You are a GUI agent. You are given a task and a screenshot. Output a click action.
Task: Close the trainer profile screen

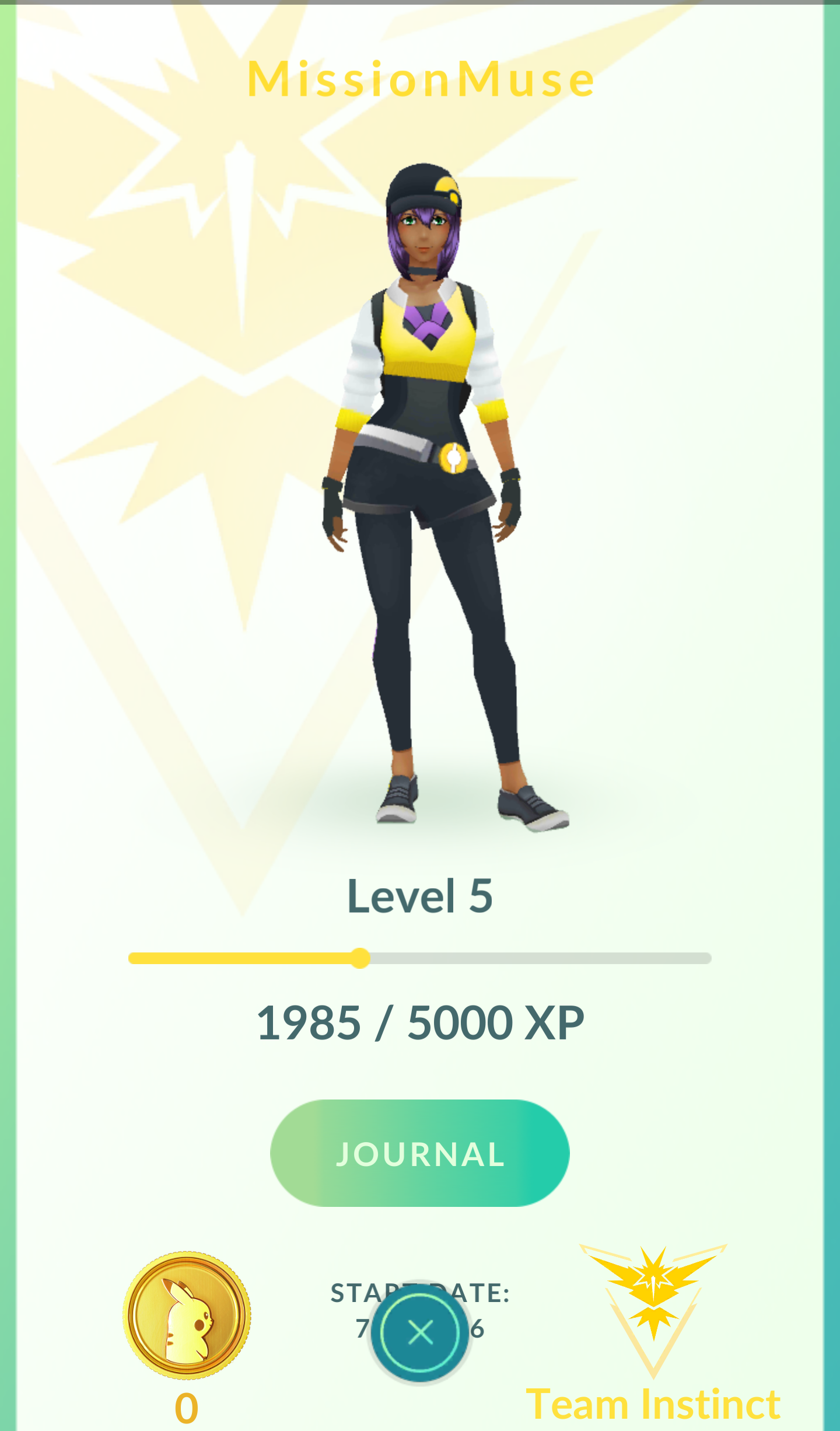(420, 1332)
